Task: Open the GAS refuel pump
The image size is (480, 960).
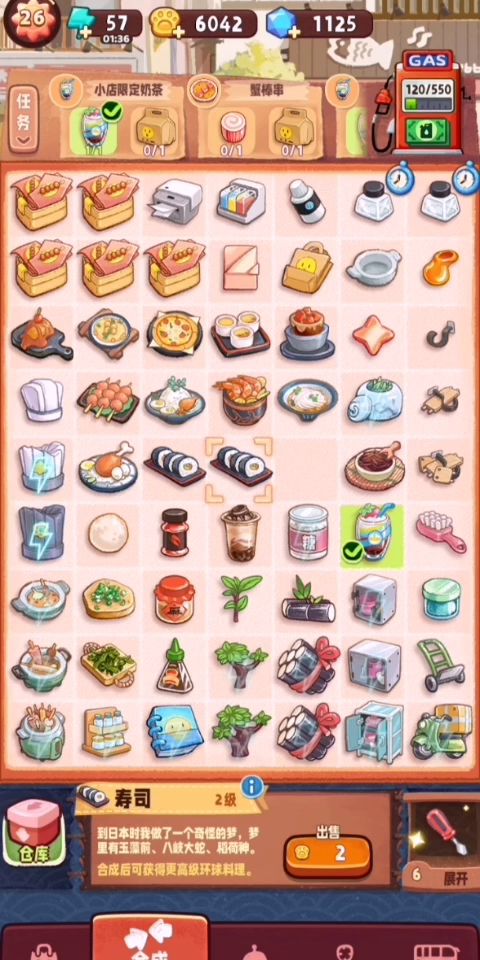Action: click(427, 102)
